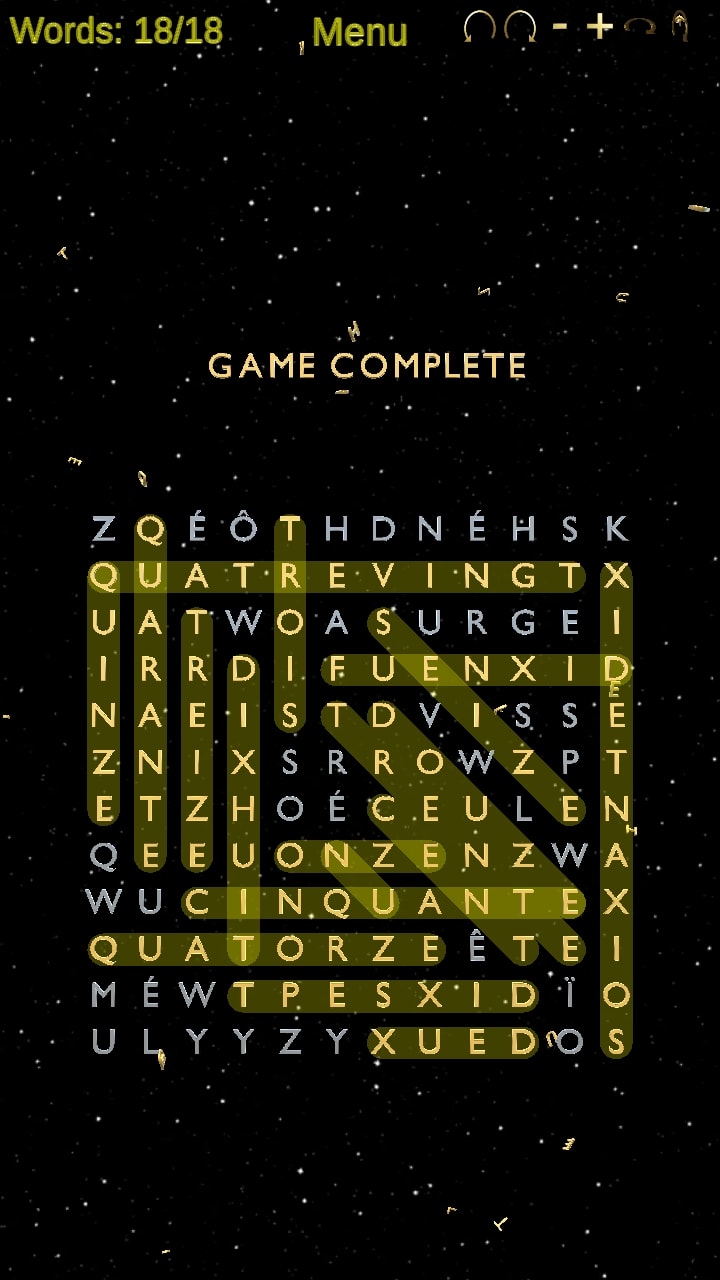The height and width of the screenshot is (1280, 720).
Task: Rotate the puzzle grid counter-clockwise
Action: pos(479,27)
